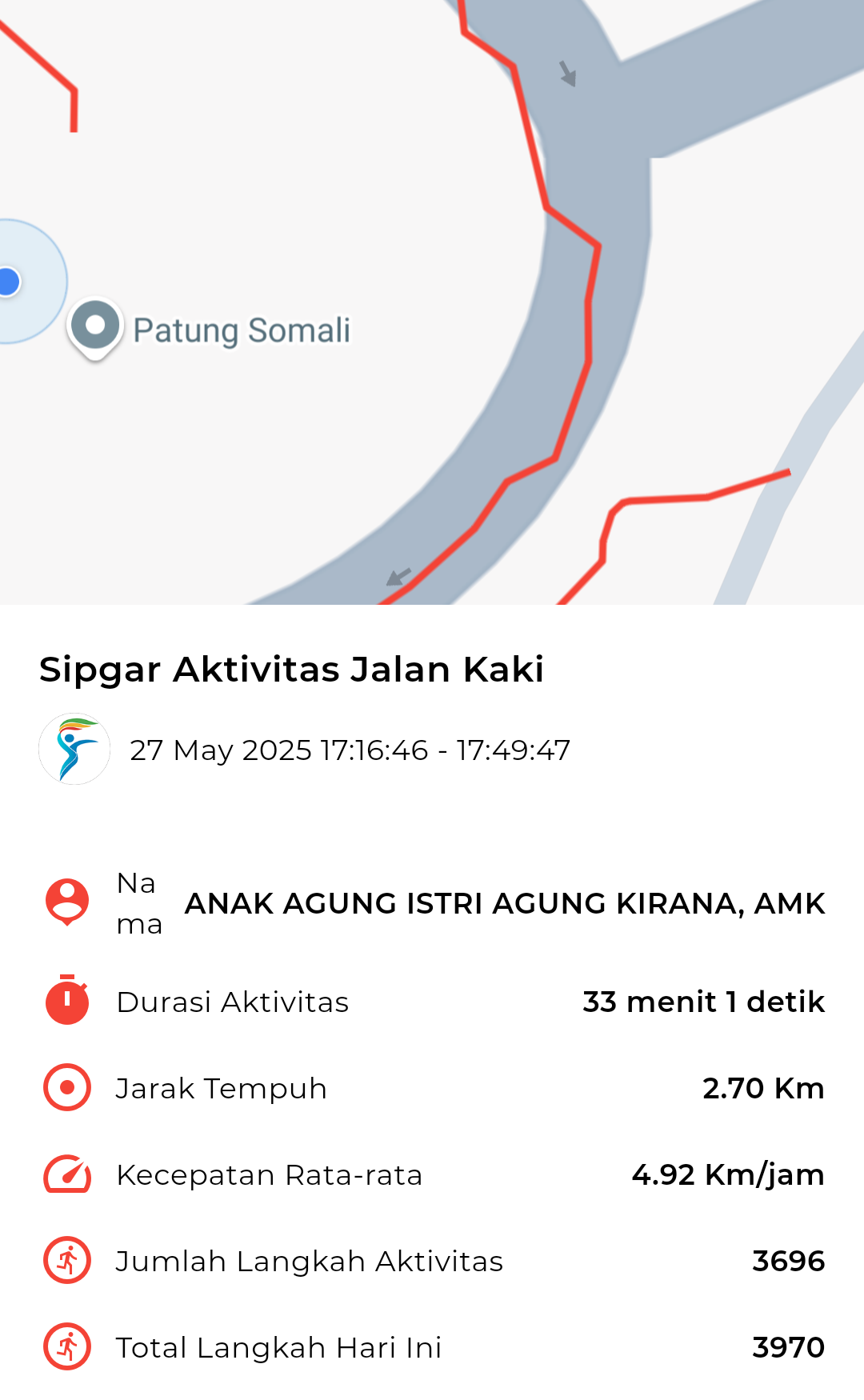
Task: Click the Patung Somali map marker pin
Action: (94, 326)
